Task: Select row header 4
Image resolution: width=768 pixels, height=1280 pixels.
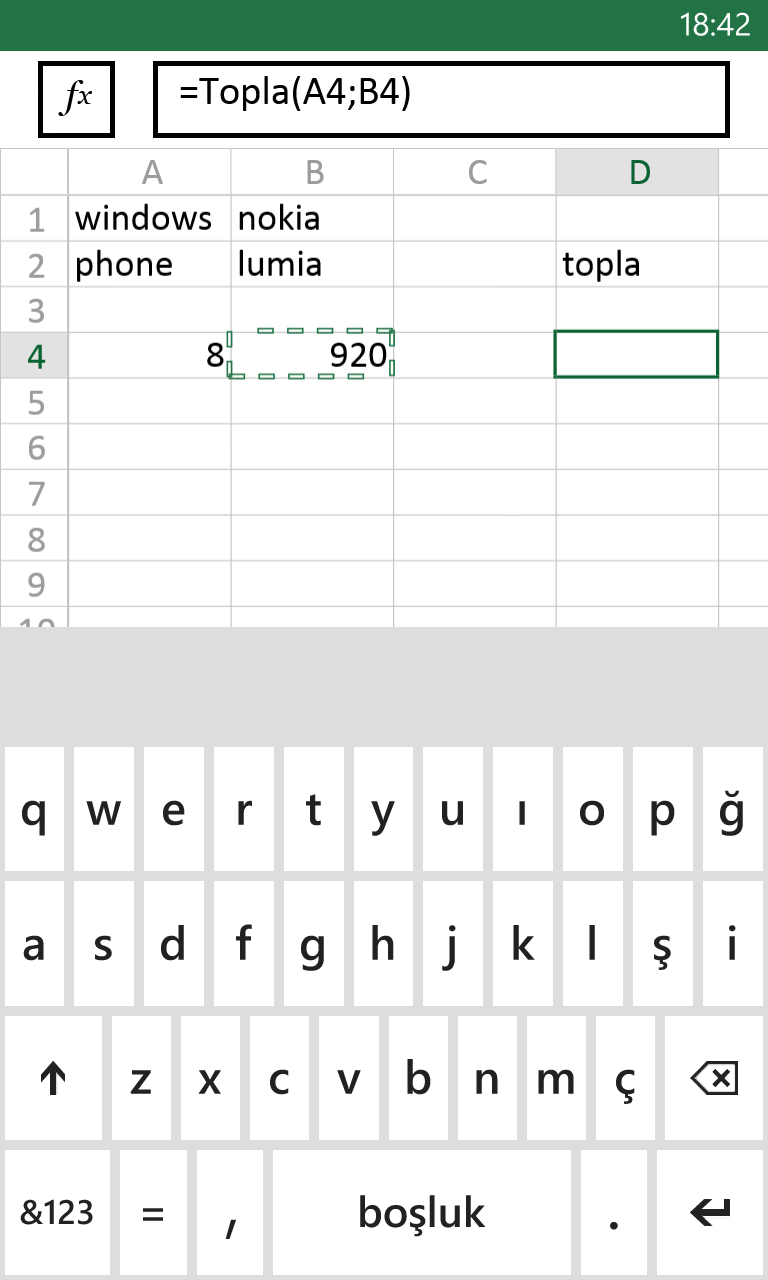Action: [x=34, y=355]
